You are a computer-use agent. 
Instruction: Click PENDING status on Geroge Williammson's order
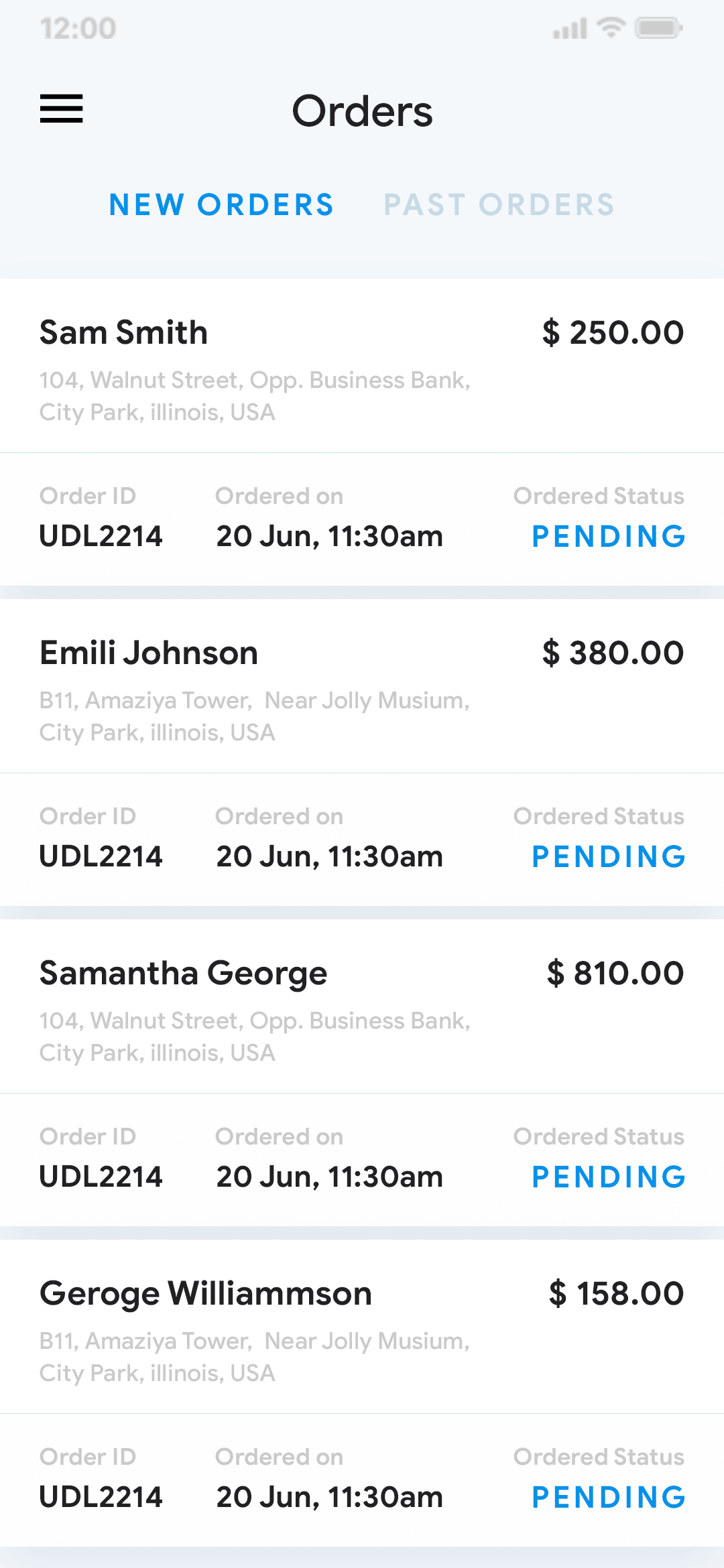[609, 1497]
